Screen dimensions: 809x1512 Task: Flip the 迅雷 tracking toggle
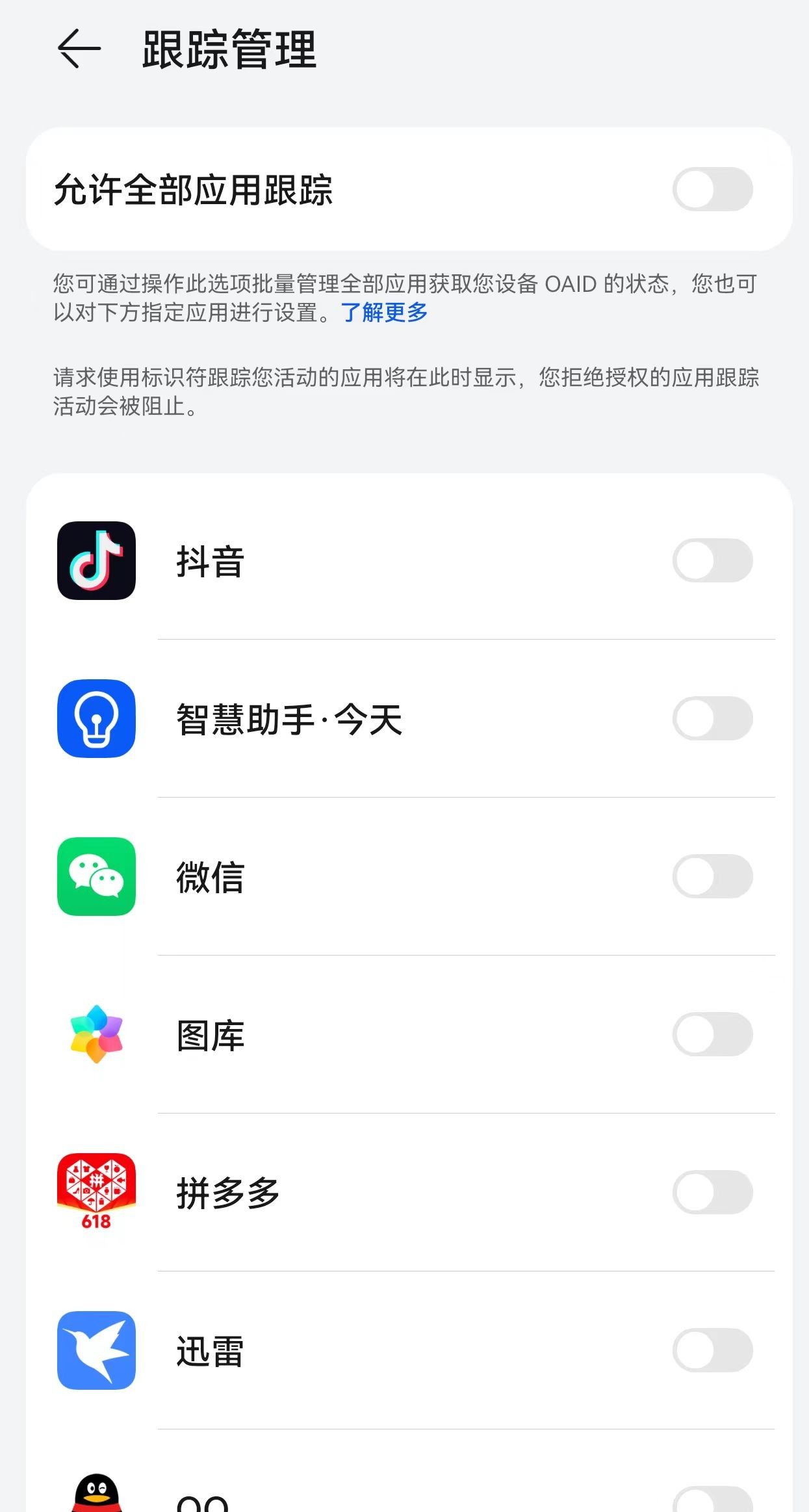[x=712, y=1350]
